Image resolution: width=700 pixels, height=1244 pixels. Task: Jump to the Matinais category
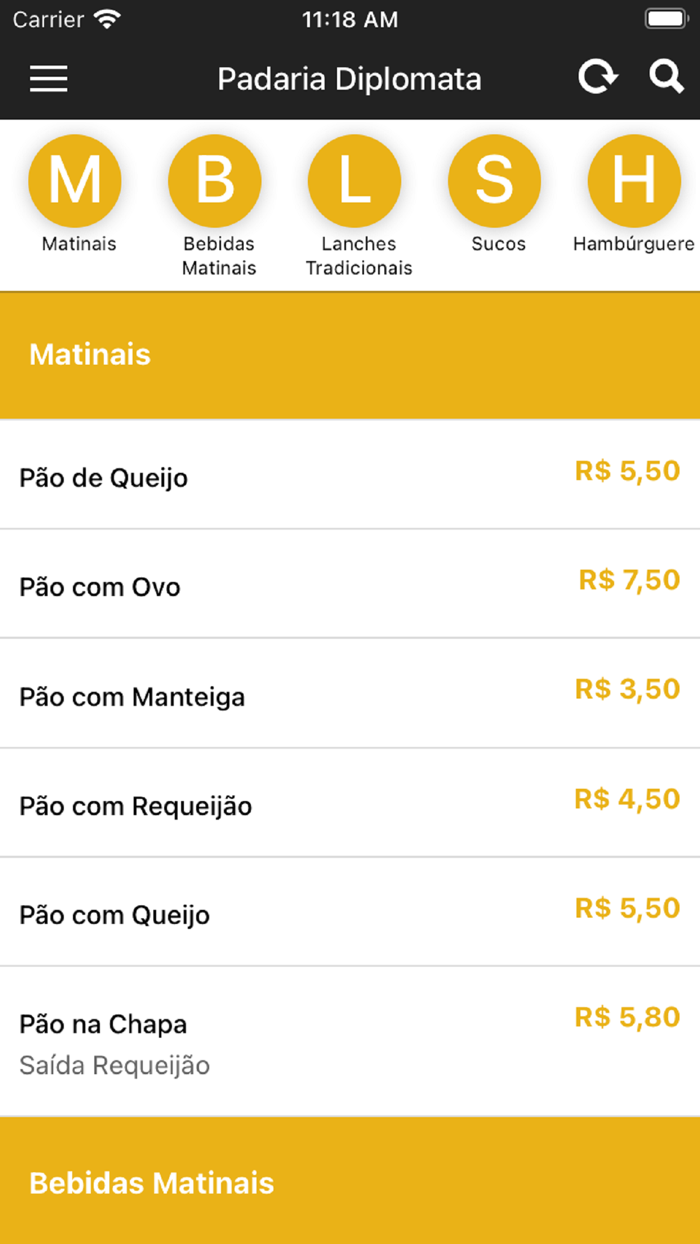point(75,182)
